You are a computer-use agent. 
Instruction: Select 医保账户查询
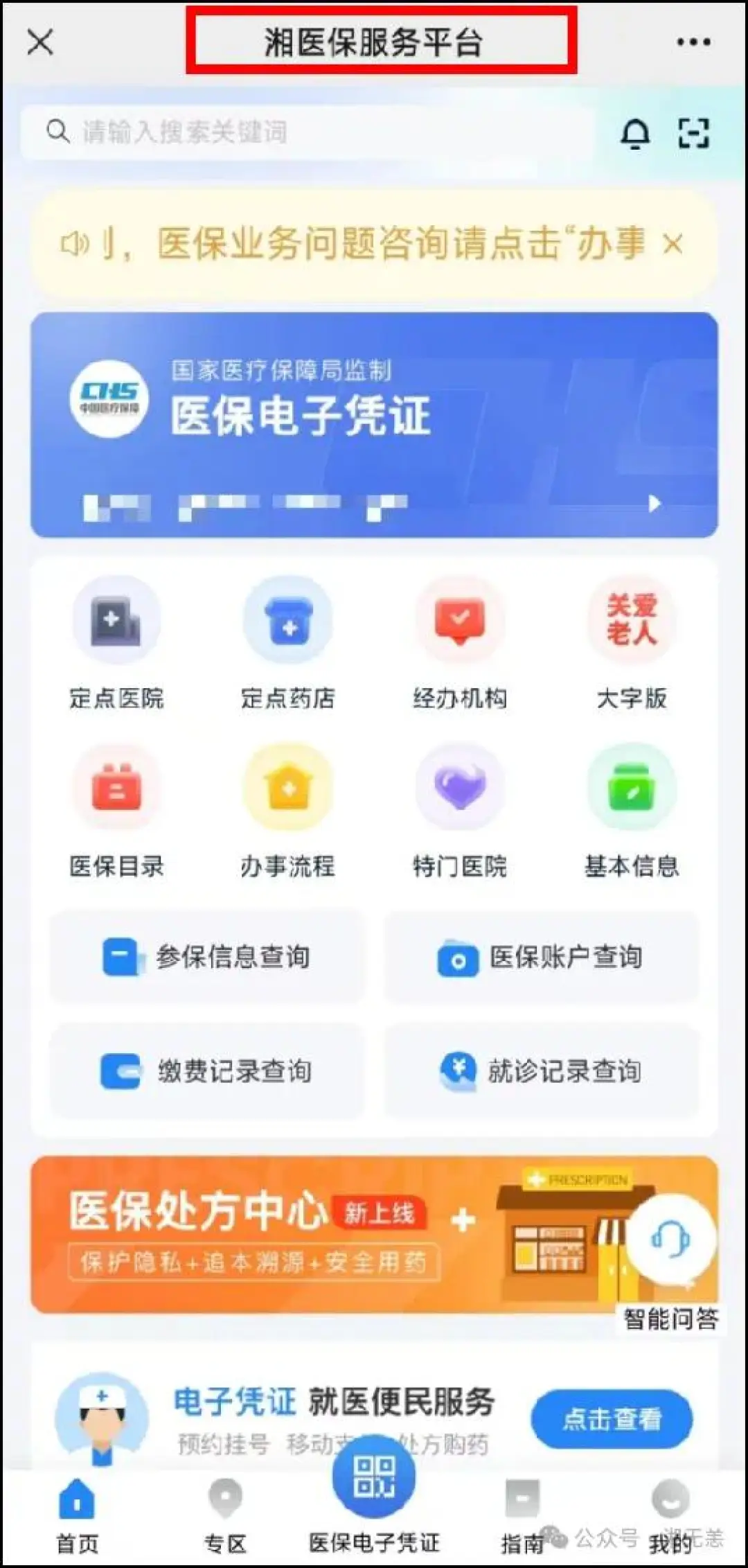pos(541,957)
